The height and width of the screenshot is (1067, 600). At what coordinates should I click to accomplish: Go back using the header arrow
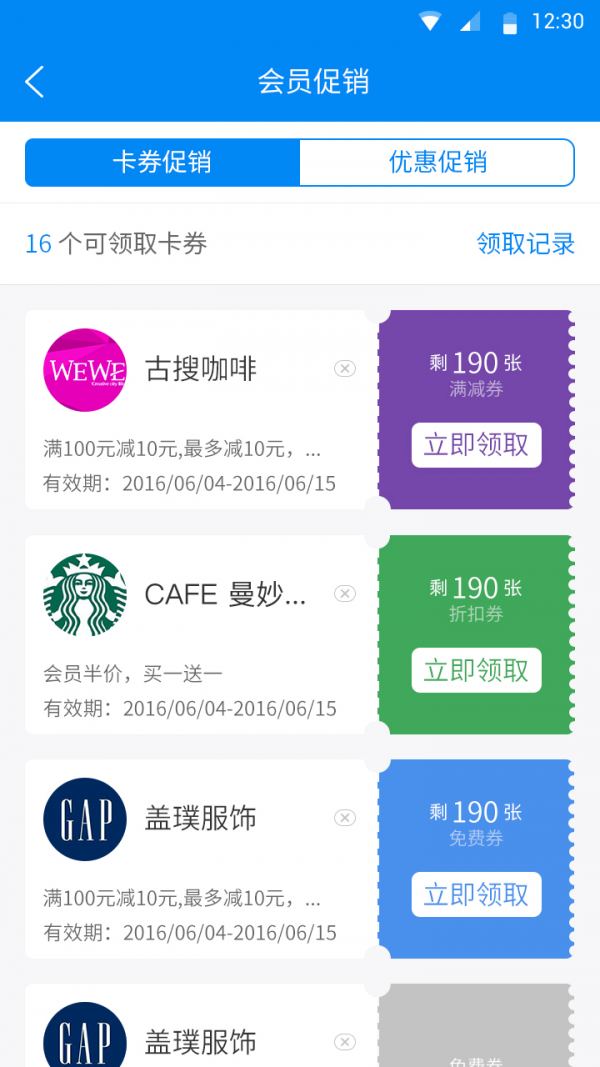point(35,82)
